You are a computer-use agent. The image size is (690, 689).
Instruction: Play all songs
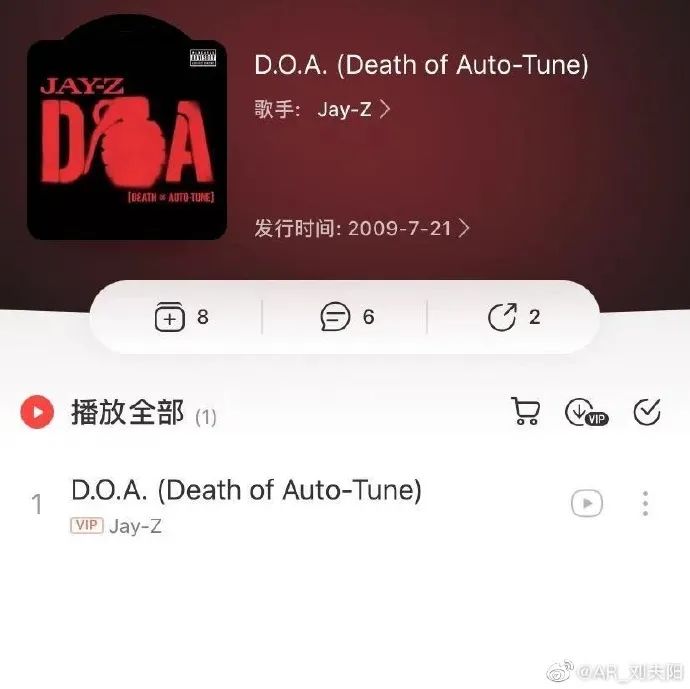click(x=37, y=412)
